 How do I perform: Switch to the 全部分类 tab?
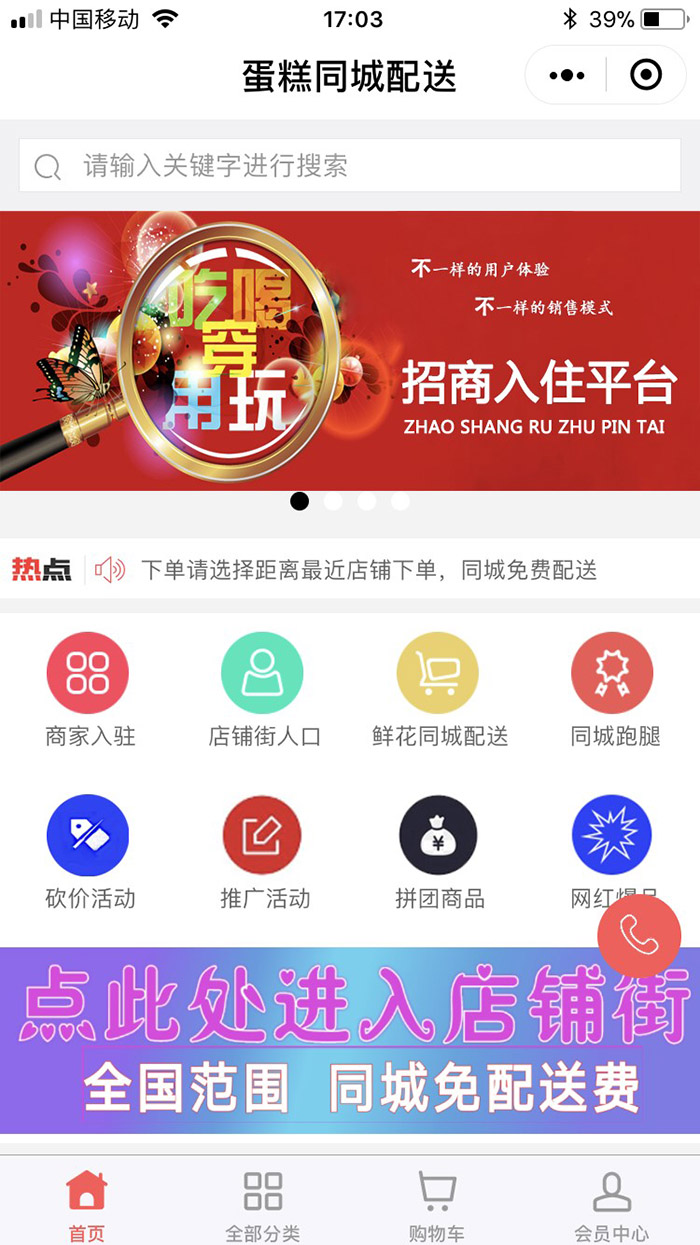point(263,1205)
